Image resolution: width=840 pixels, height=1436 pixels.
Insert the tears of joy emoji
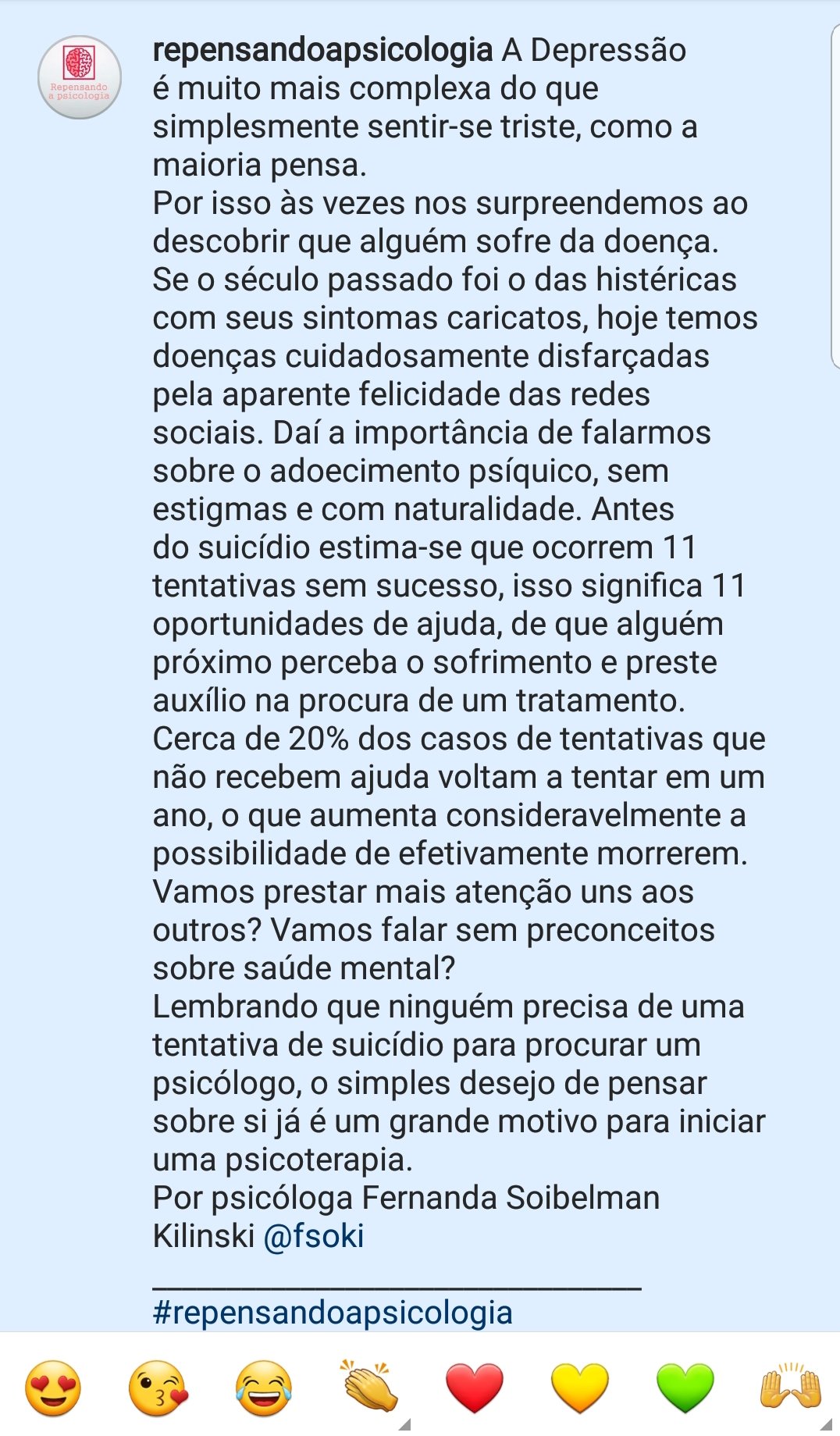click(264, 1388)
